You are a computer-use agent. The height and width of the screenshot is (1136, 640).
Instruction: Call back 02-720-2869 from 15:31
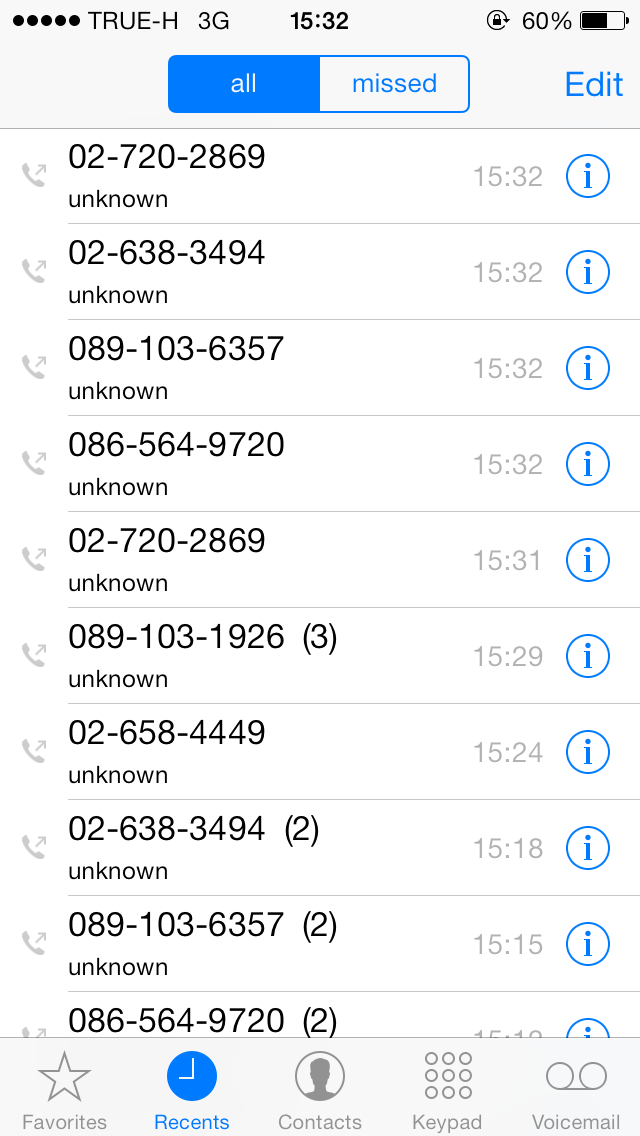pos(320,560)
